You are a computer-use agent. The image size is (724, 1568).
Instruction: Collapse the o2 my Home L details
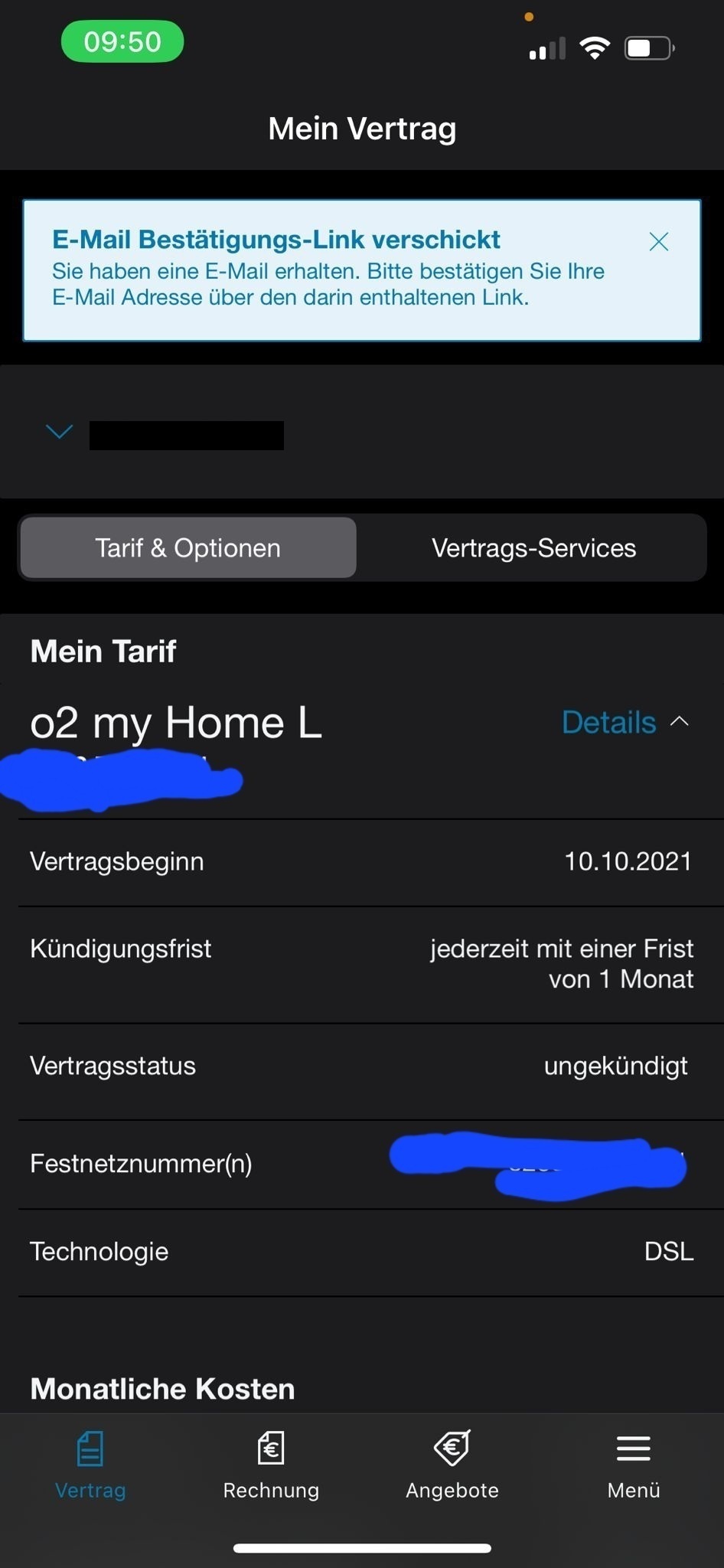point(625,722)
